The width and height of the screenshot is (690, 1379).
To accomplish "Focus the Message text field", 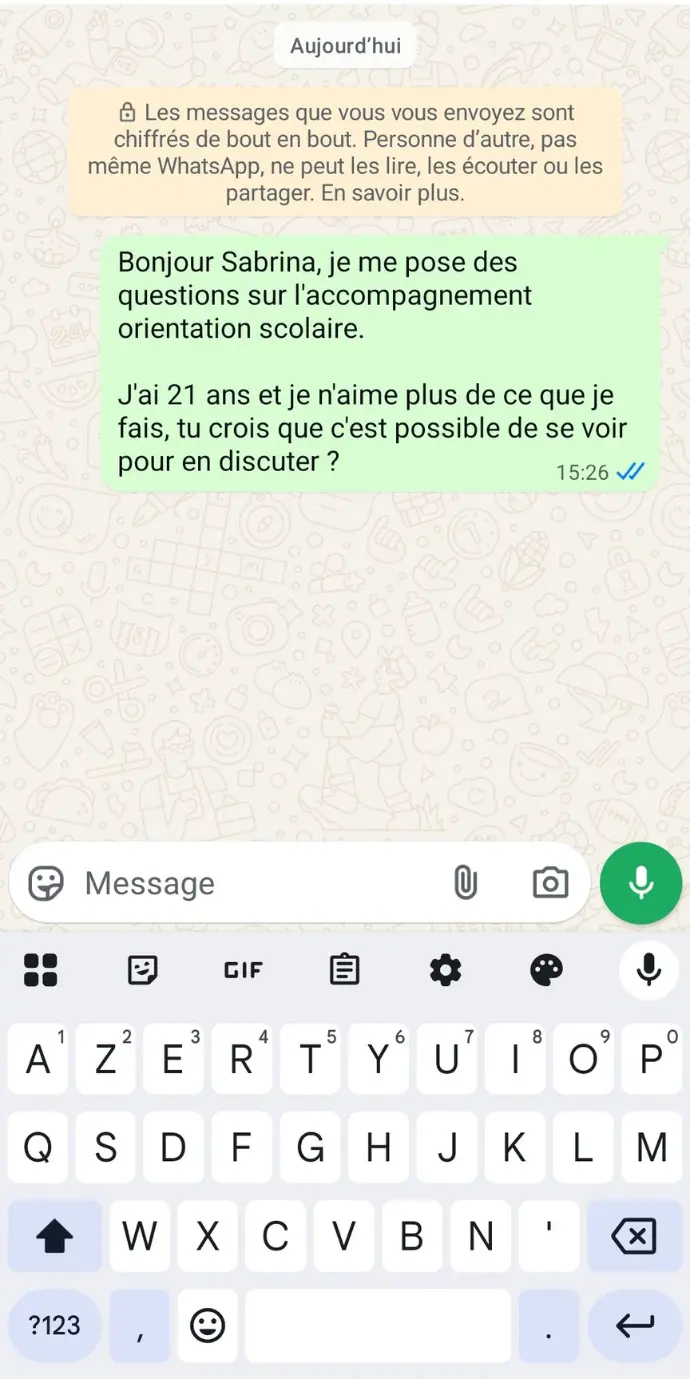I will [x=250, y=883].
